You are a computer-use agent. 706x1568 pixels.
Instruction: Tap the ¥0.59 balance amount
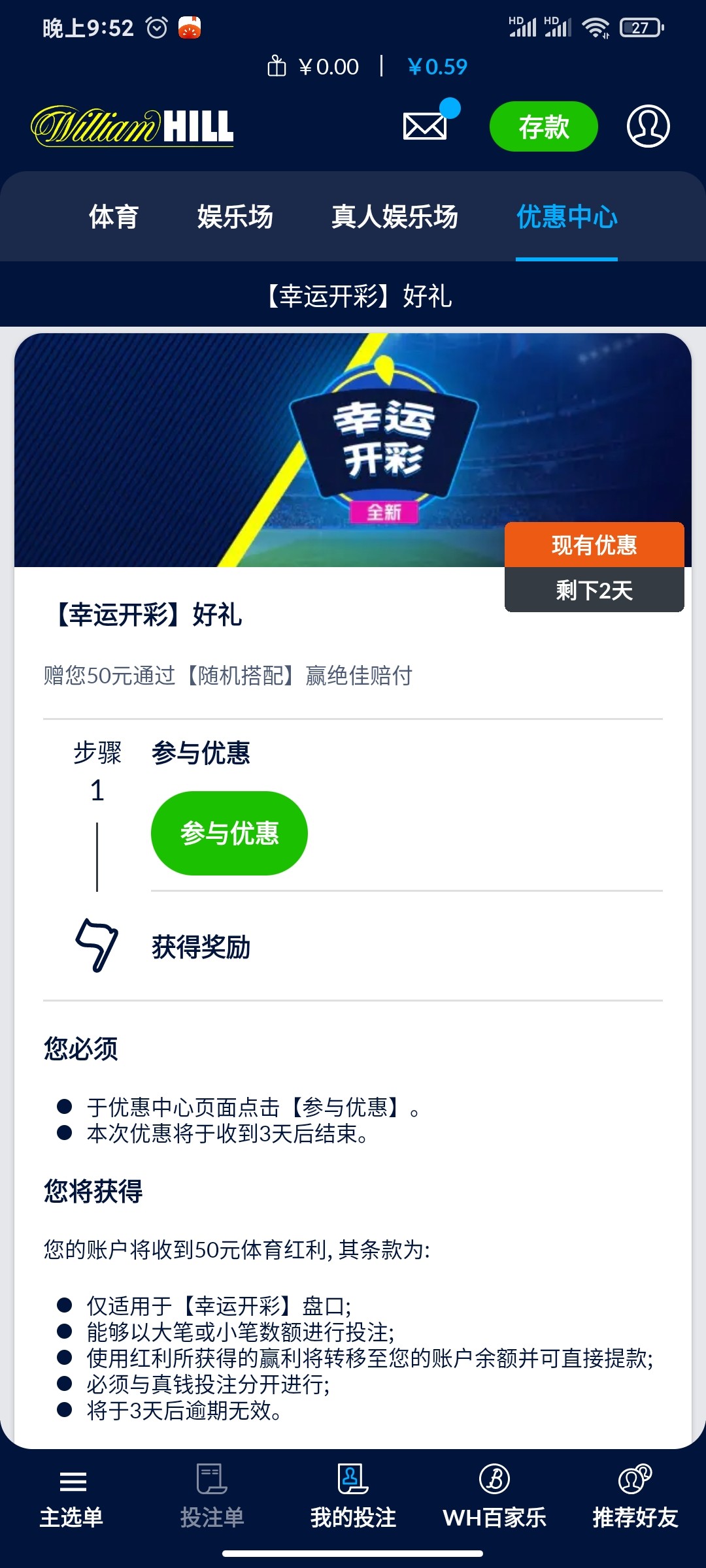coord(437,67)
